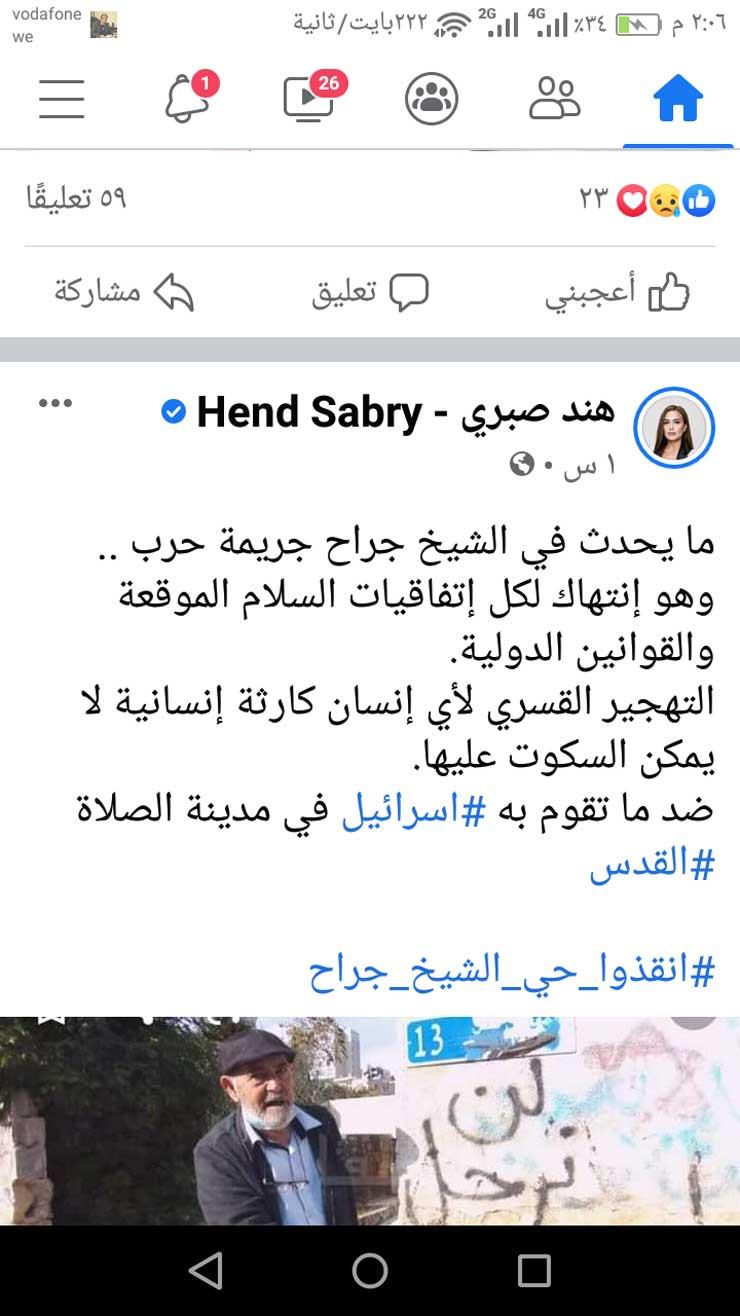Select the Home feed tab icon
The height and width of the screenshot is (1316, 740).
click(x=678, y=97)
